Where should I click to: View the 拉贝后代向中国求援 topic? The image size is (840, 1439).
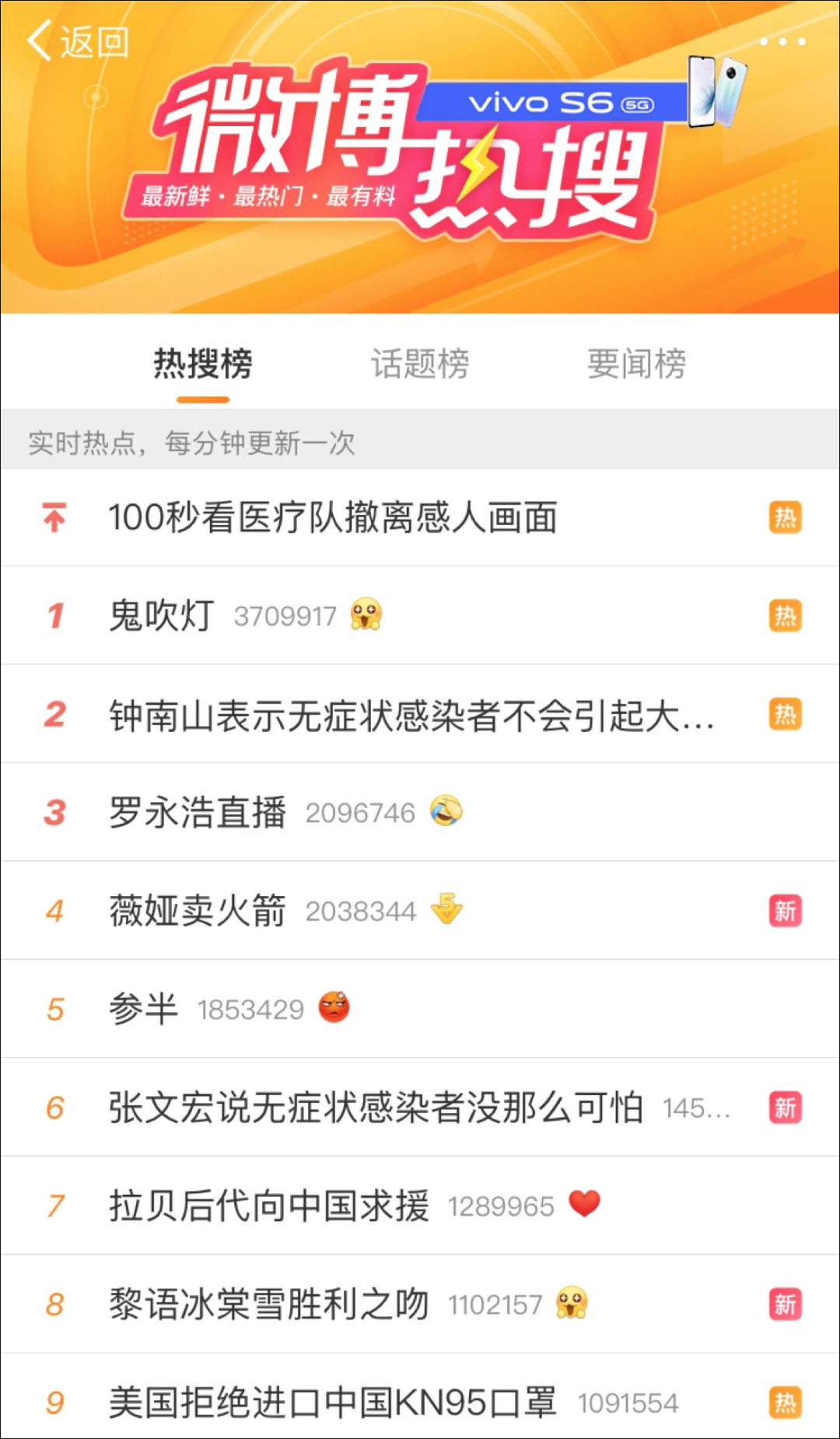tap(420, 1206)
